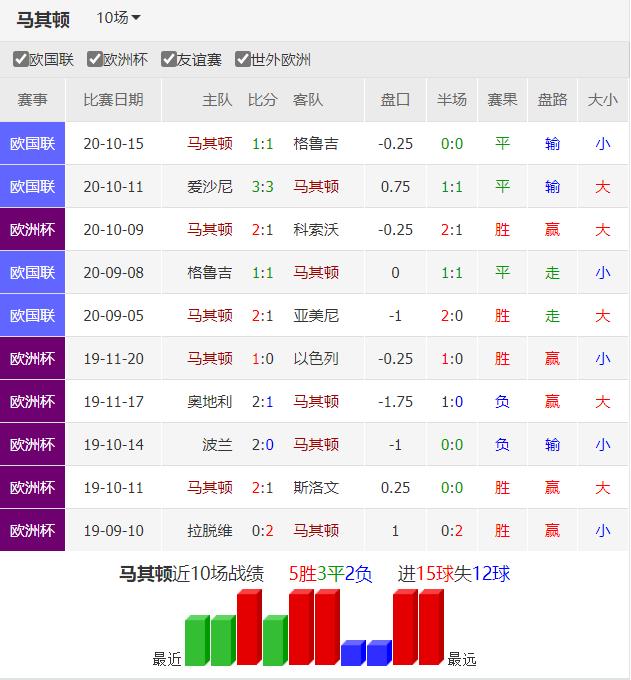Toggle the 友谊赛 filter checkbox

click(x=168, y=59)
